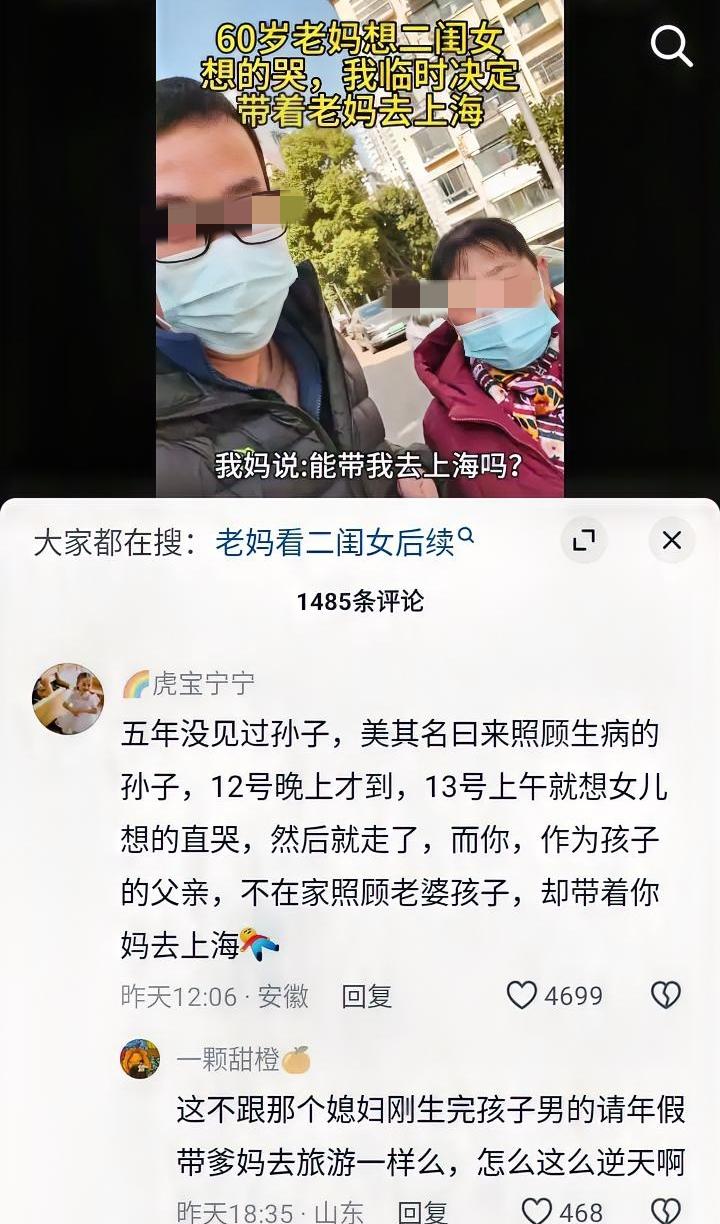Tap the X icon to close the comments panel
This screenshot has height=1224, width=720.
coord(671,539)
